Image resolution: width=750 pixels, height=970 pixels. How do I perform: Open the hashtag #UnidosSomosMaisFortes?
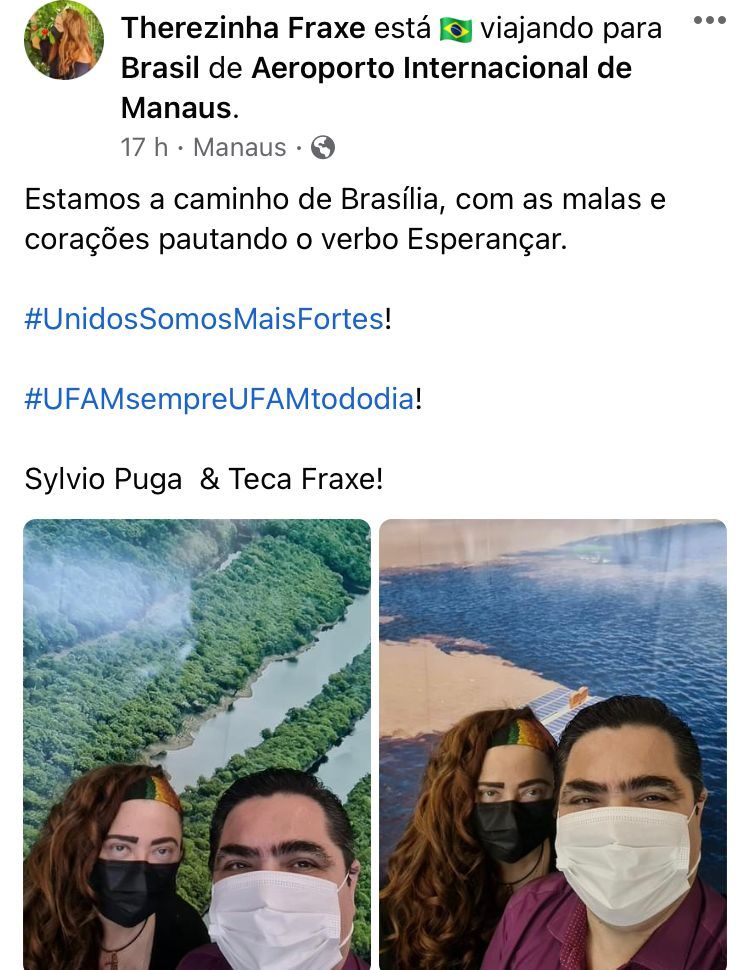pyautogui.click(x=204, y=319)
